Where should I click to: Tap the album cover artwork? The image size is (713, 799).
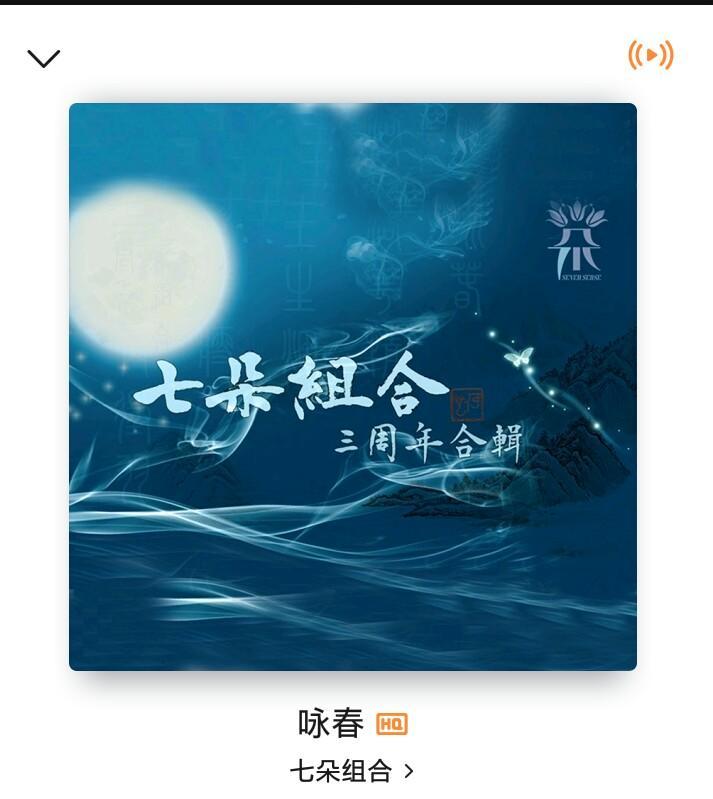[353, 387]
